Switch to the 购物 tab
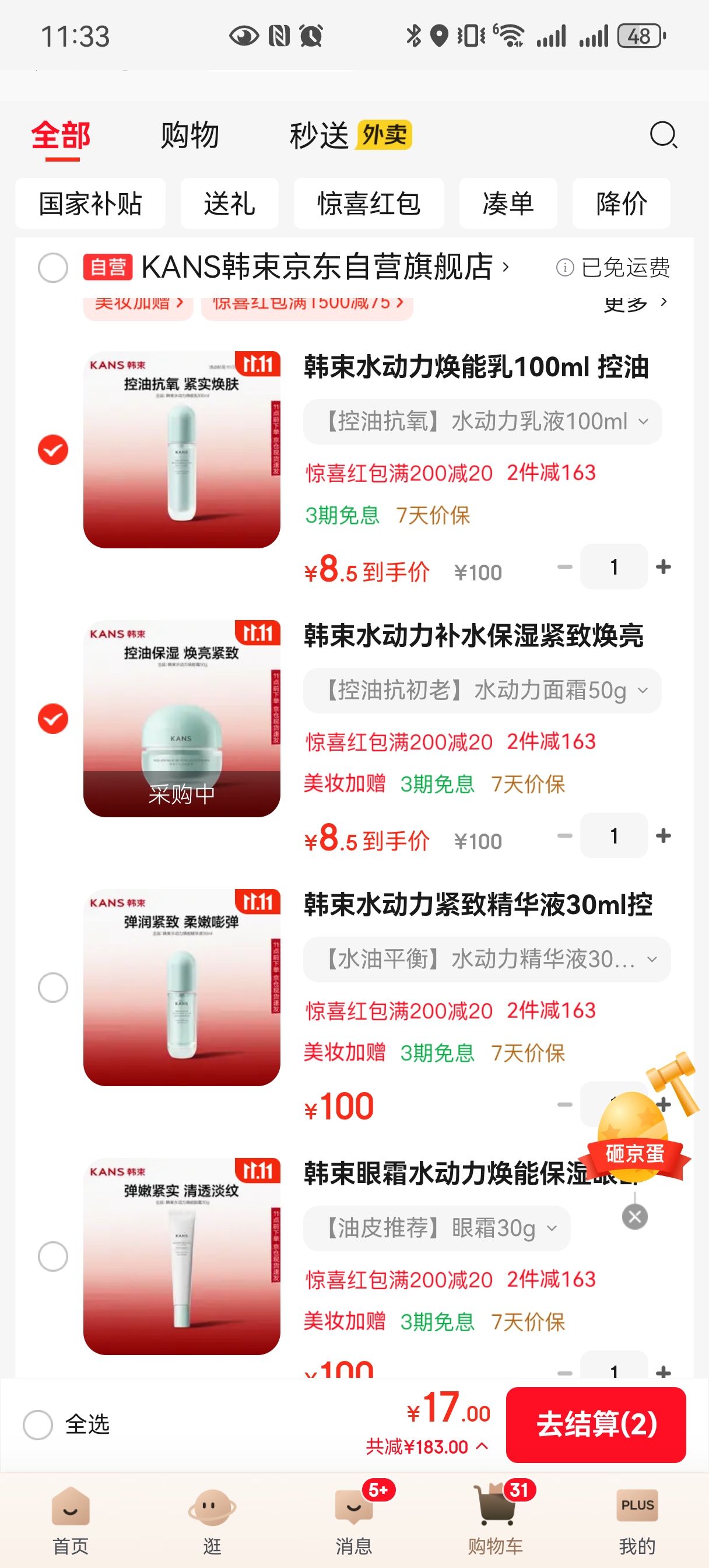 tap(189, 135)
